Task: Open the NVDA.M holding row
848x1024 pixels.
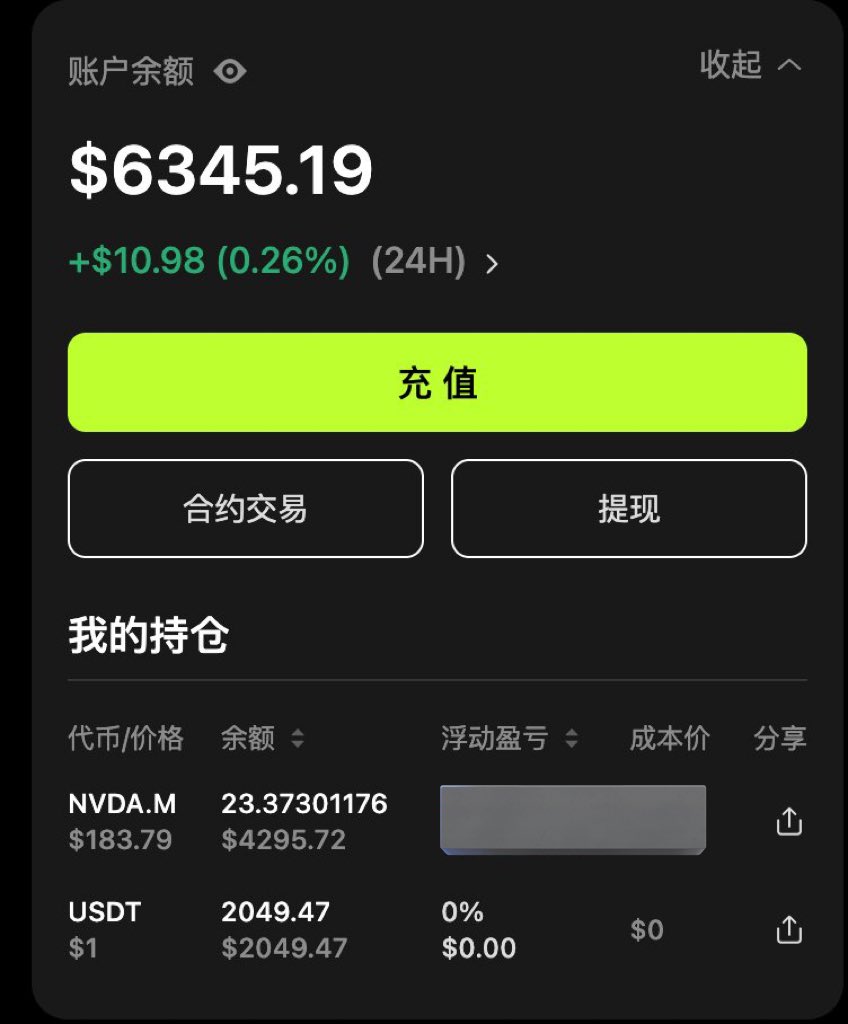Action: click(x=122, y=821)
